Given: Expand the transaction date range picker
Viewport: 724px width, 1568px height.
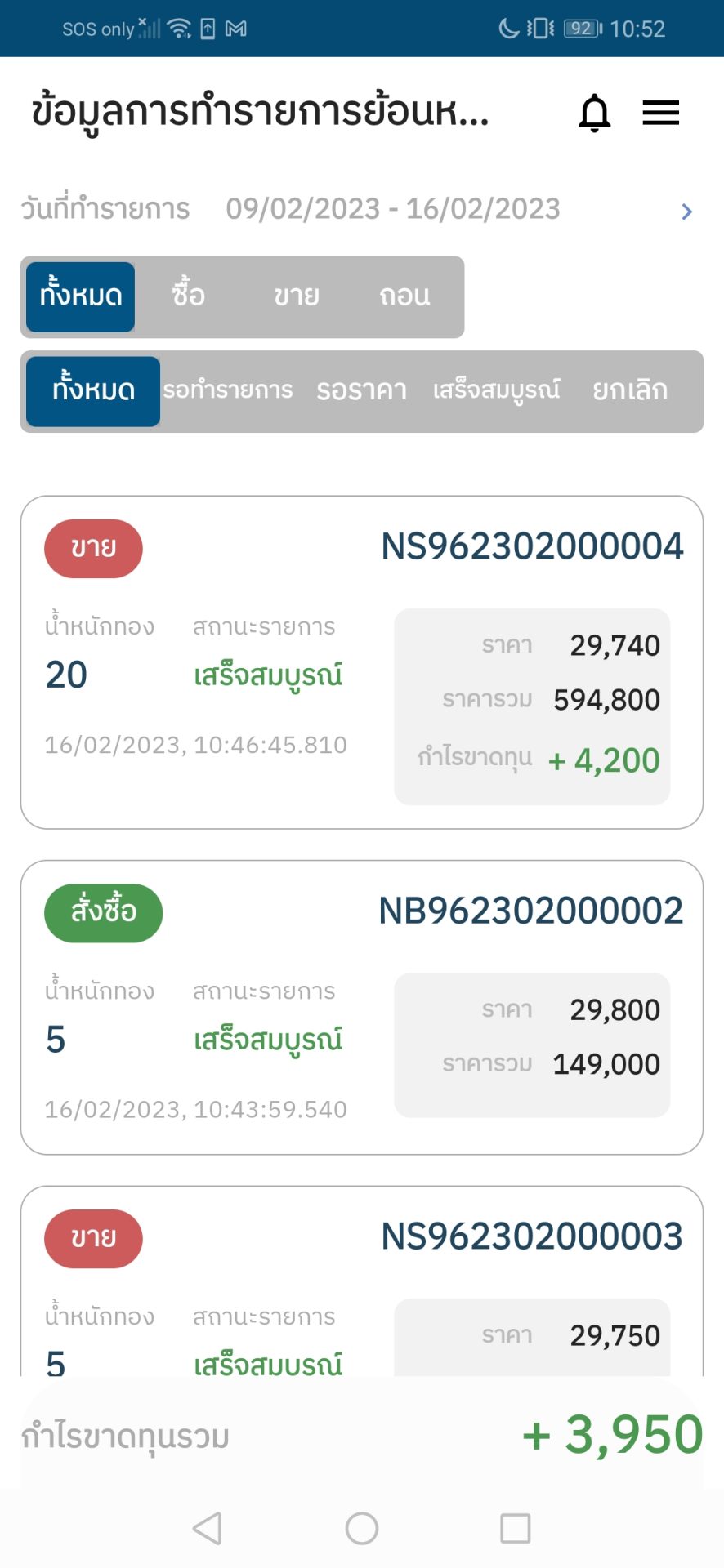Looking at the screenshot, I should point(686,212).
